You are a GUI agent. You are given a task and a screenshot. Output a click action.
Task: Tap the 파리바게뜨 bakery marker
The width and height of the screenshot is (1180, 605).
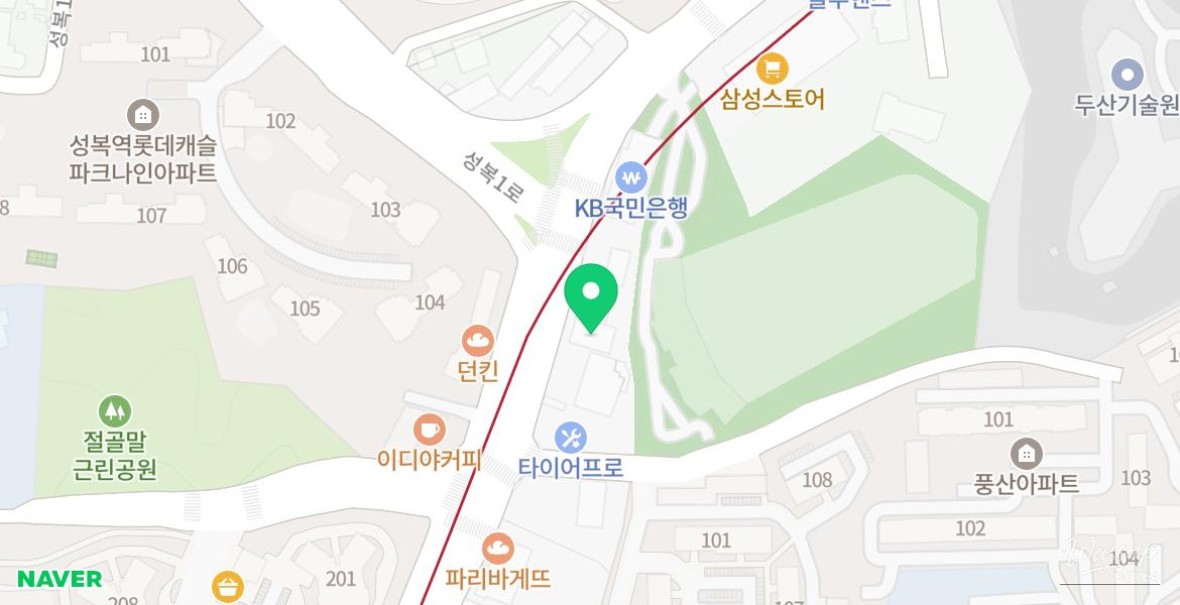[x=498, y=548]
